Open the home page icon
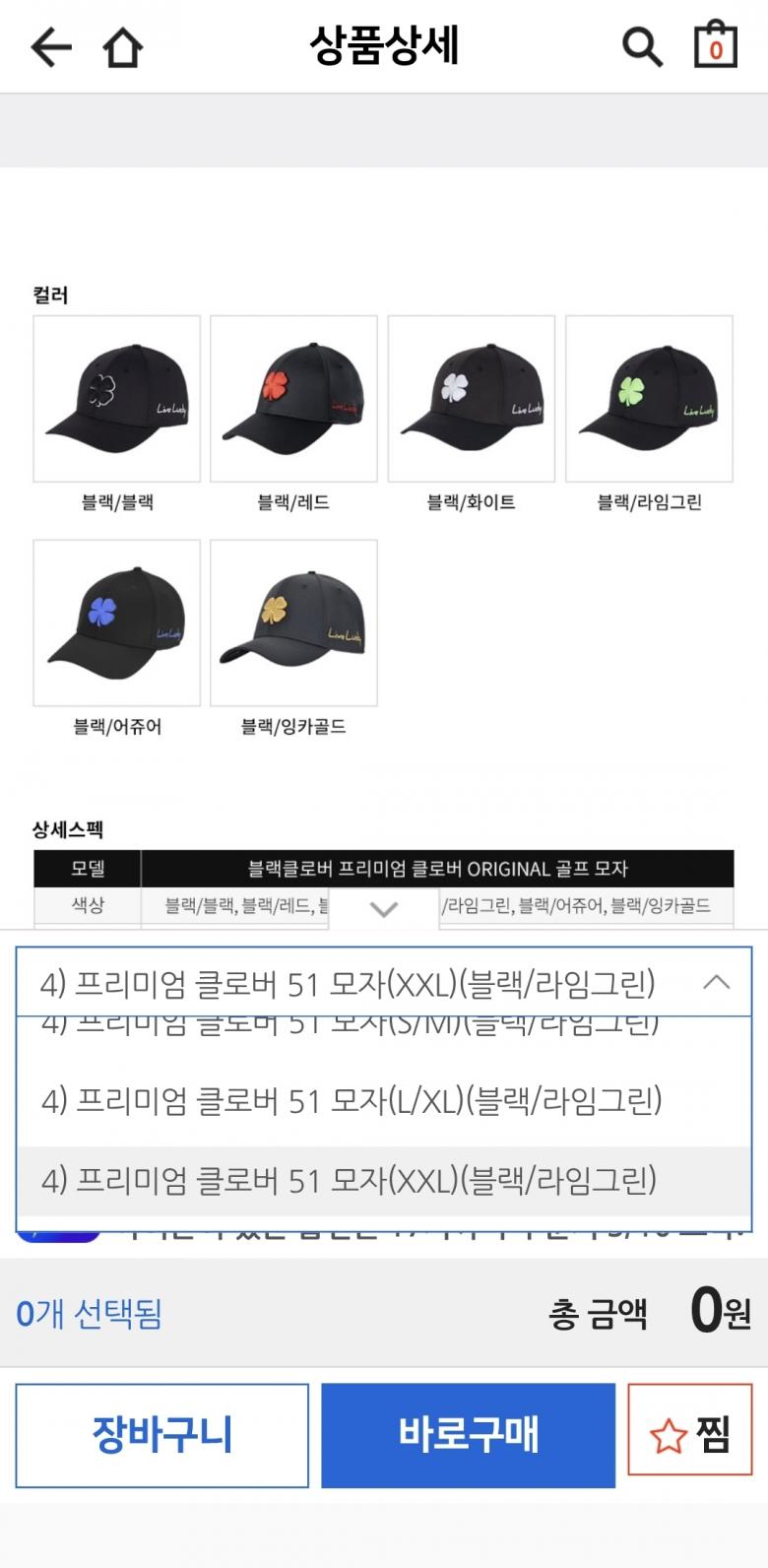Viewport: 768px width, 1568px height. pos(123,46)
